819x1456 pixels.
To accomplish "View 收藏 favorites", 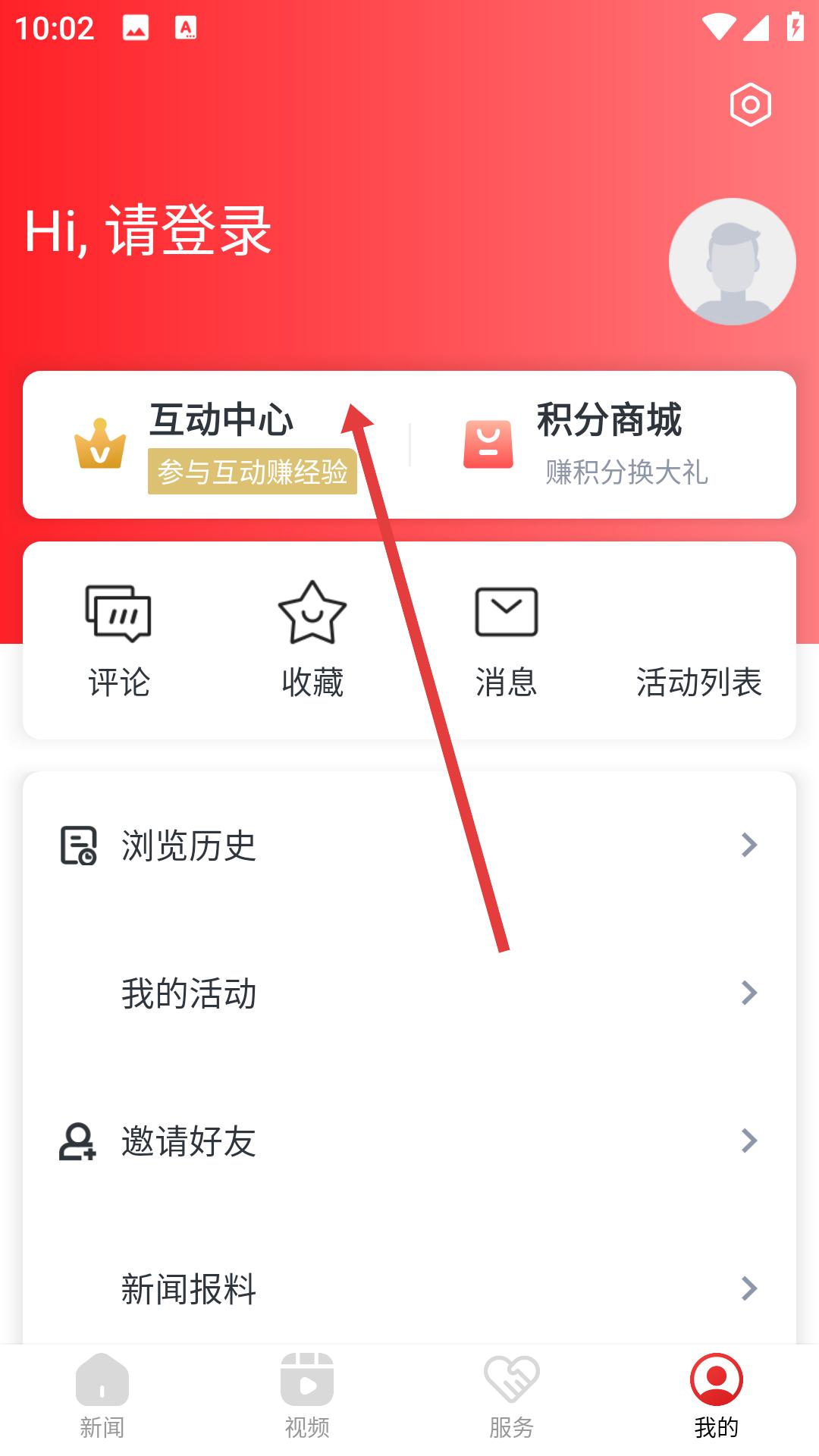I will 312,641.
